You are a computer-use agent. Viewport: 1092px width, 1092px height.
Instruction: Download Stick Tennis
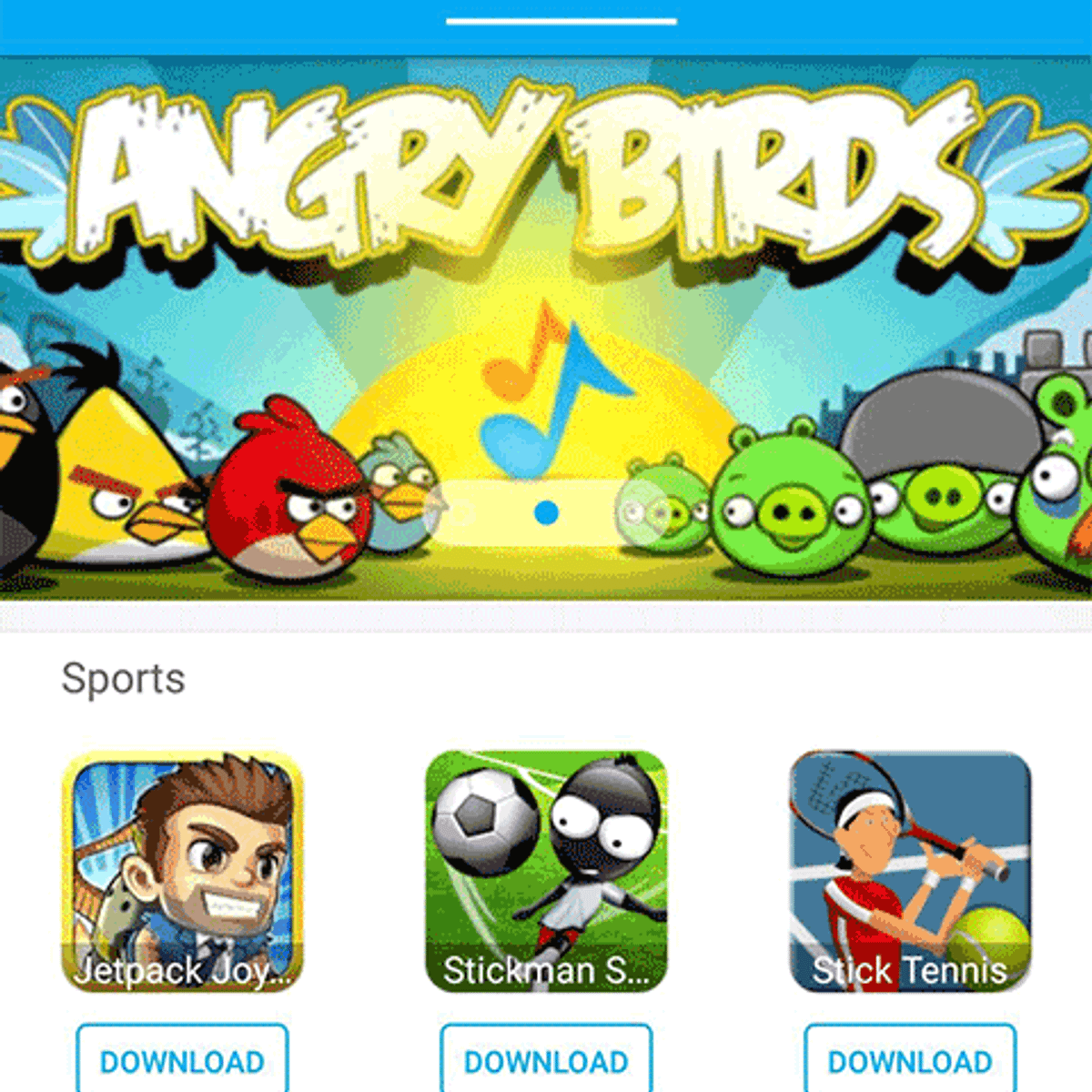pyautogui.click(x=910, y=1060)
